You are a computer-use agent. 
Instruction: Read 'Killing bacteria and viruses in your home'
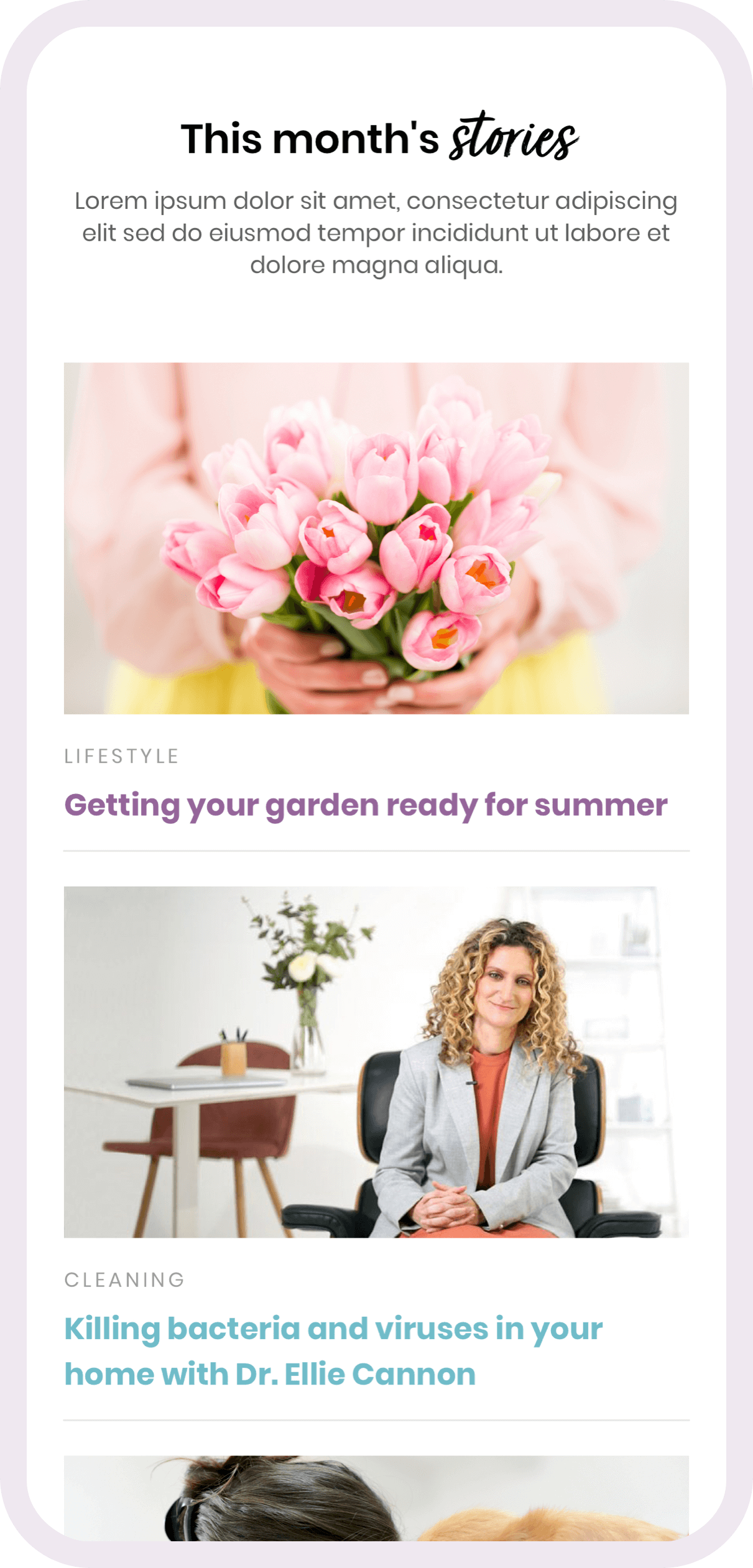333,1350
